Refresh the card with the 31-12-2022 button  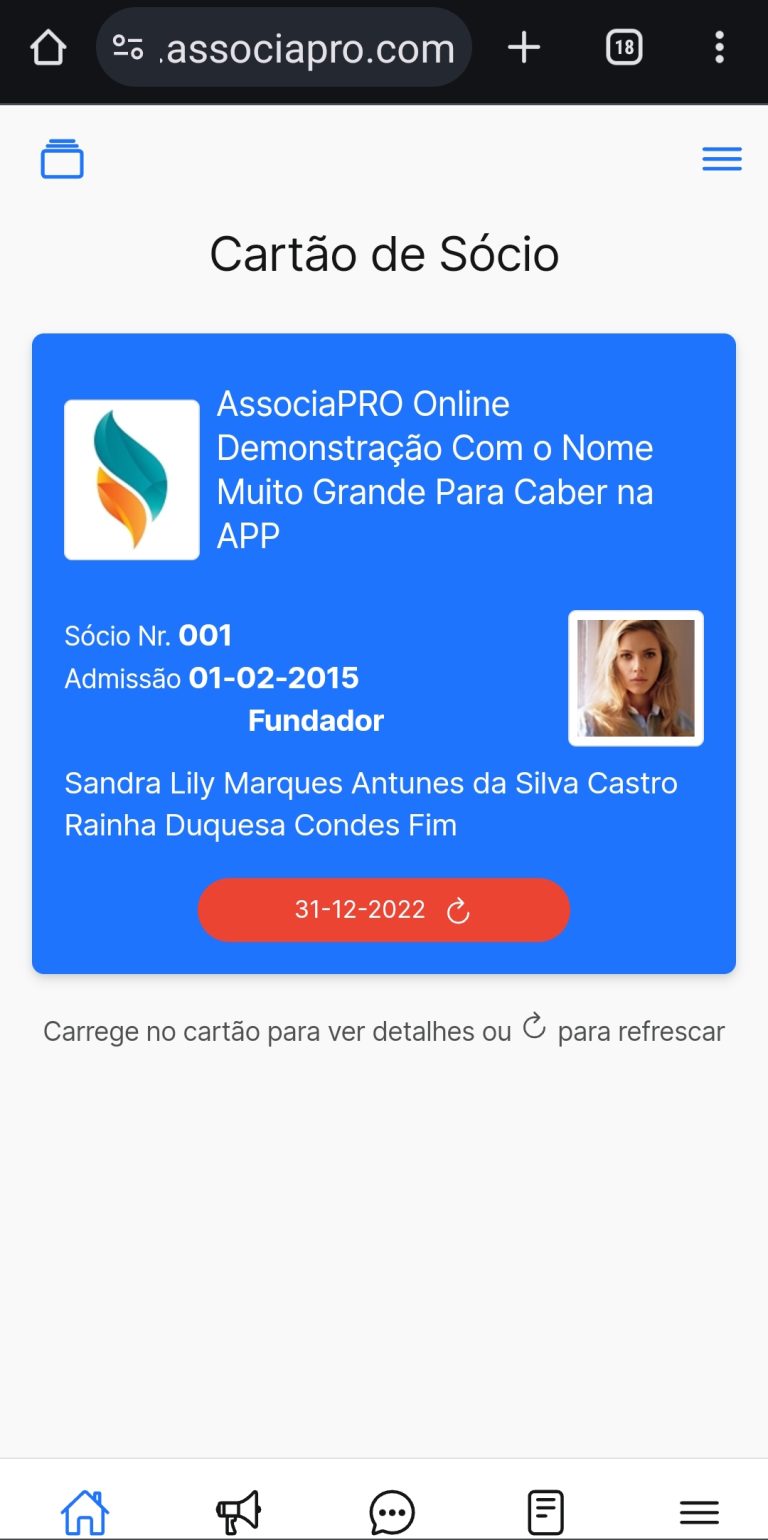point(384,910)
